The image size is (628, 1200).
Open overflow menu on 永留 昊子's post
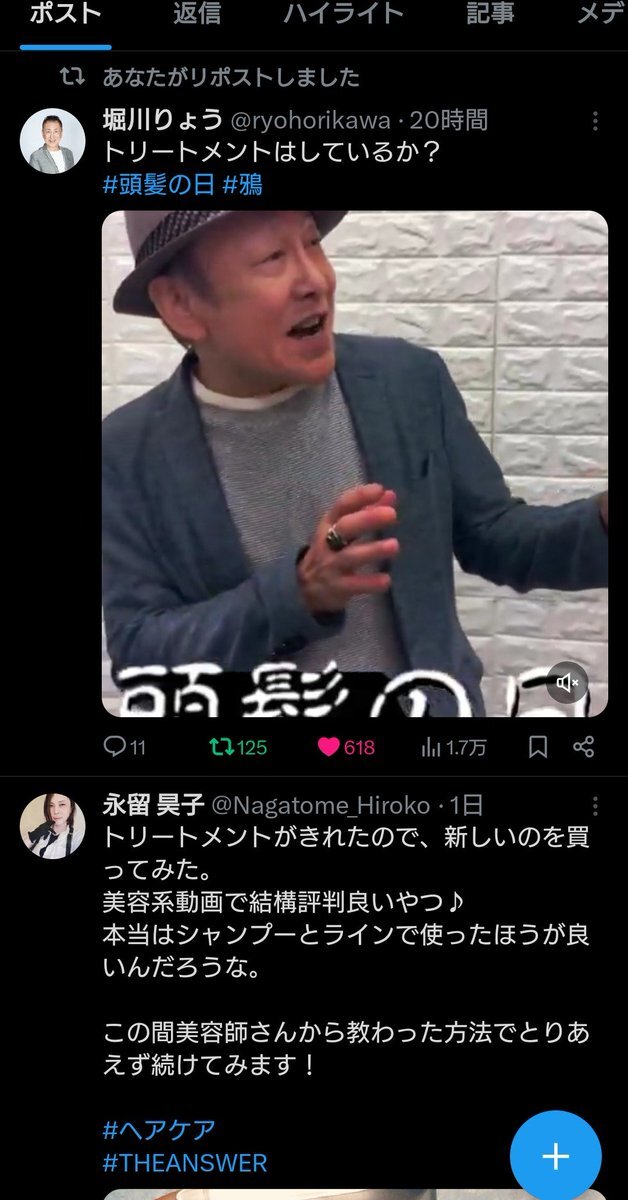(596, 806)
